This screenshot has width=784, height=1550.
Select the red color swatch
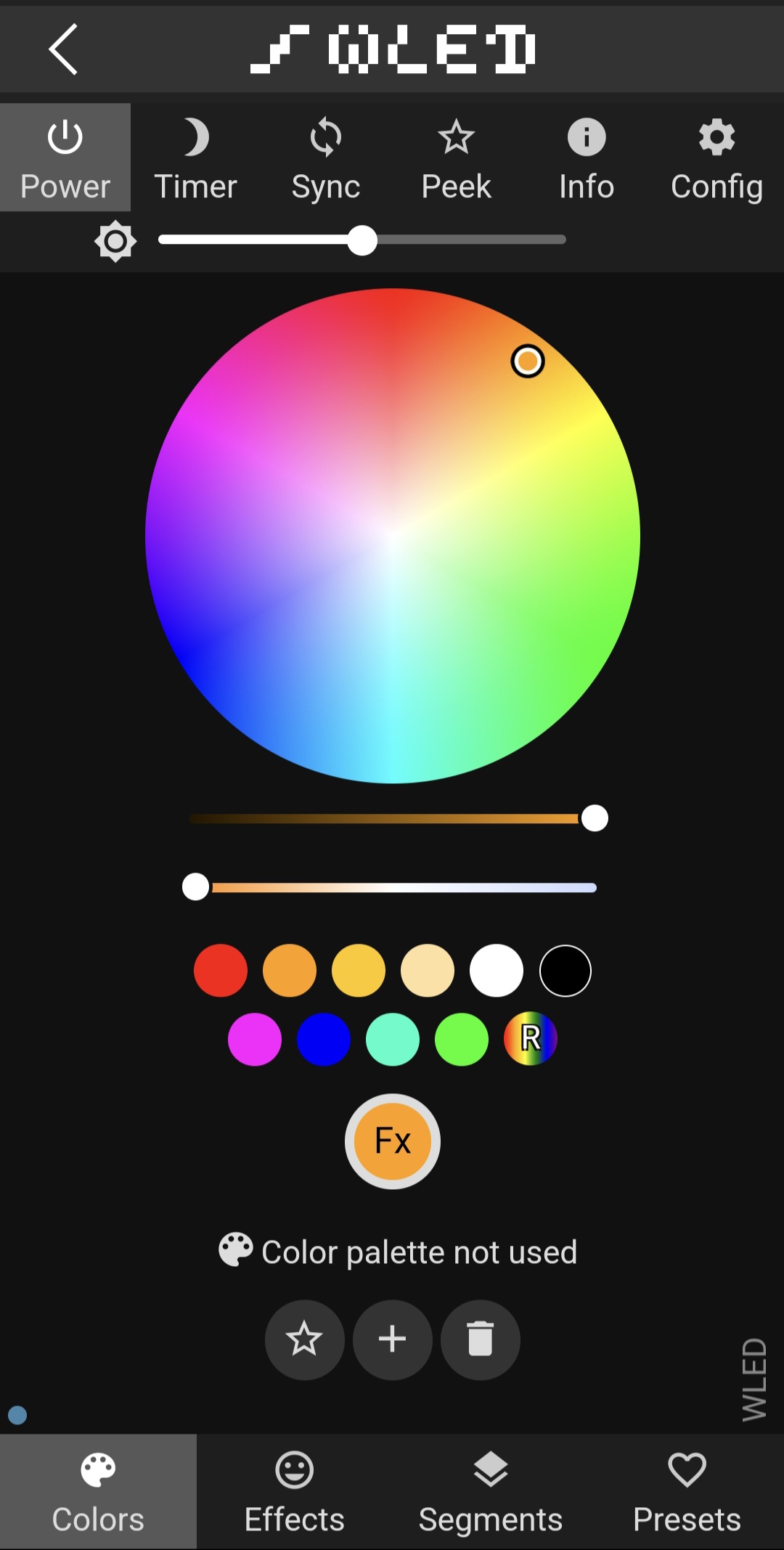[x=221, y=971]
